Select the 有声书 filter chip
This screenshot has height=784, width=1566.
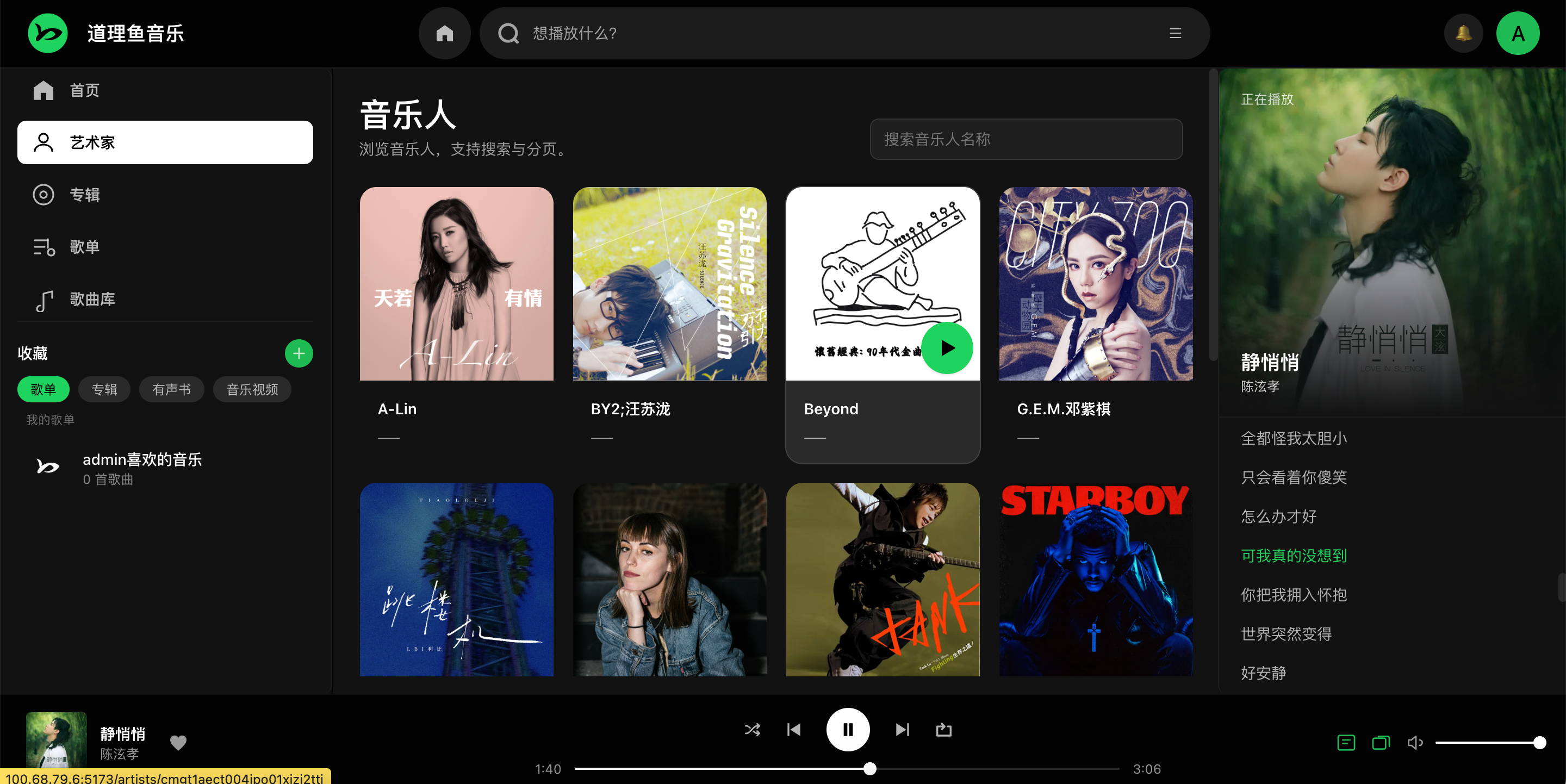click(171, 390)
